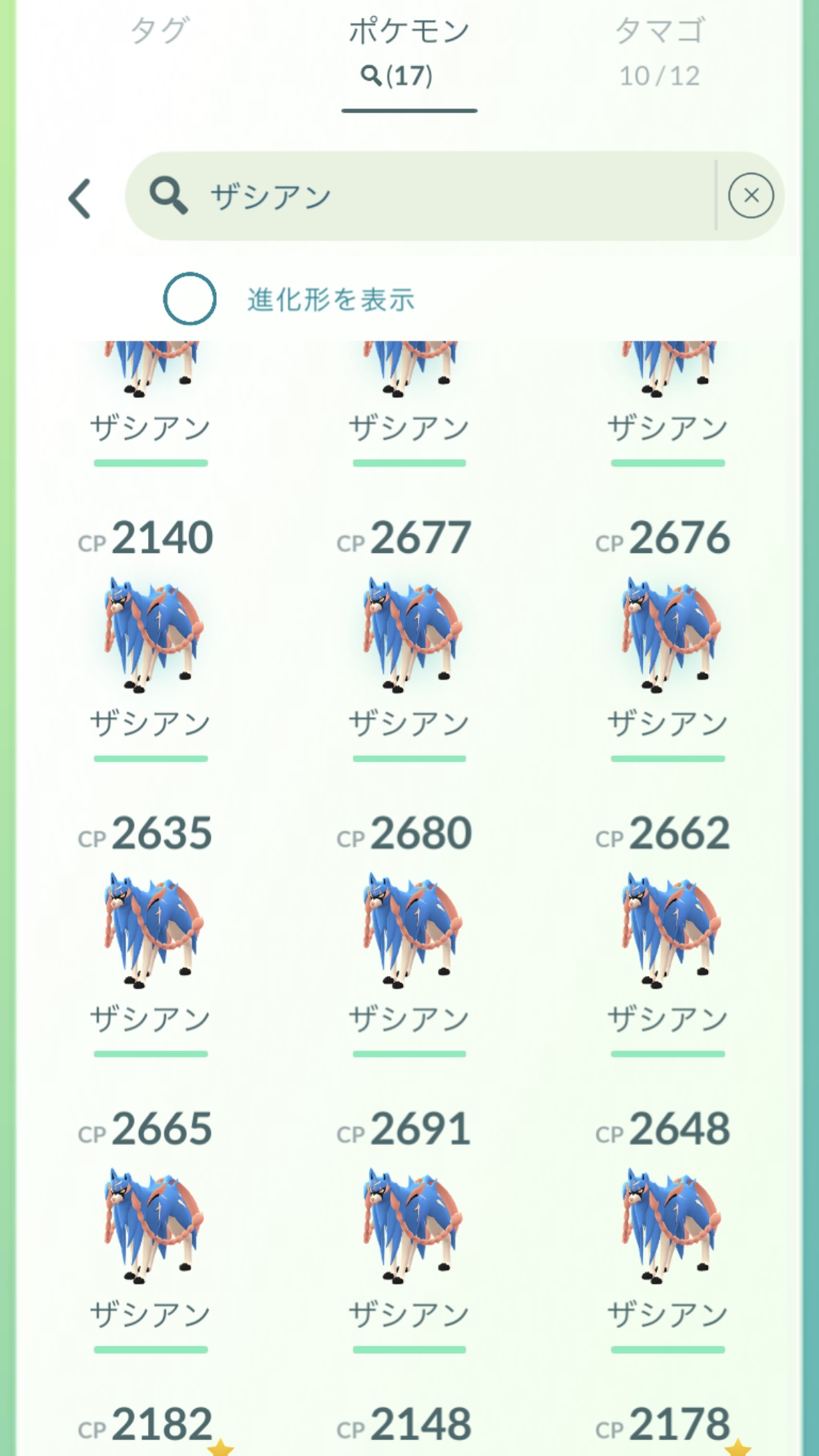The width and height of the screenshot is (819, 1456).
Task: Switch to the タマゴ tab
Action: pyautogui.click(x=659, y=52)
